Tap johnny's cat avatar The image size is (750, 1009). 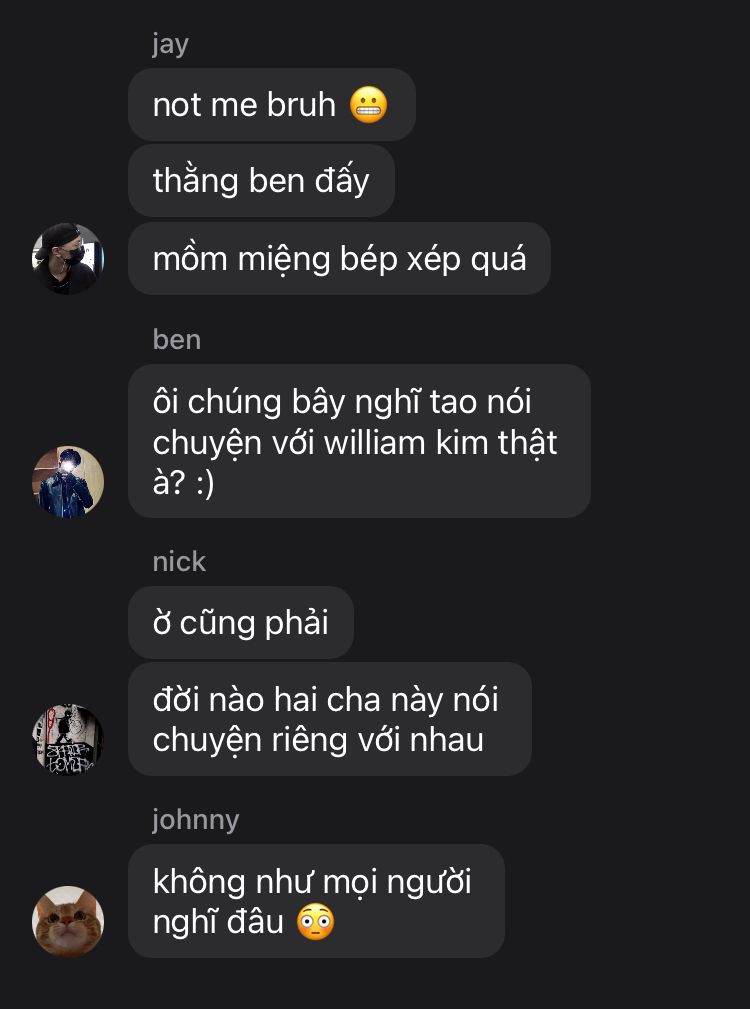[68, 921]
